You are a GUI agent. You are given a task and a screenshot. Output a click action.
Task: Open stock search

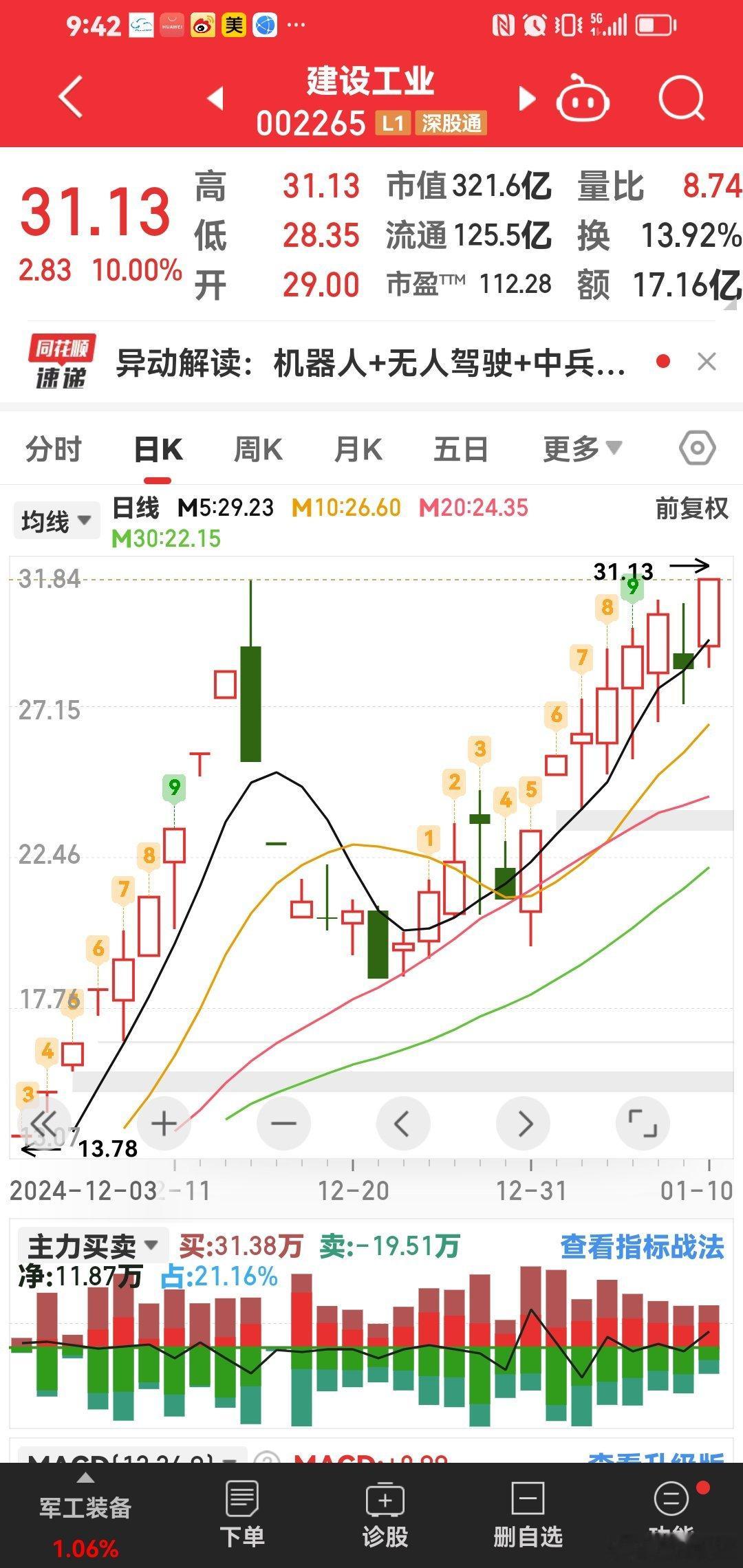681,98
